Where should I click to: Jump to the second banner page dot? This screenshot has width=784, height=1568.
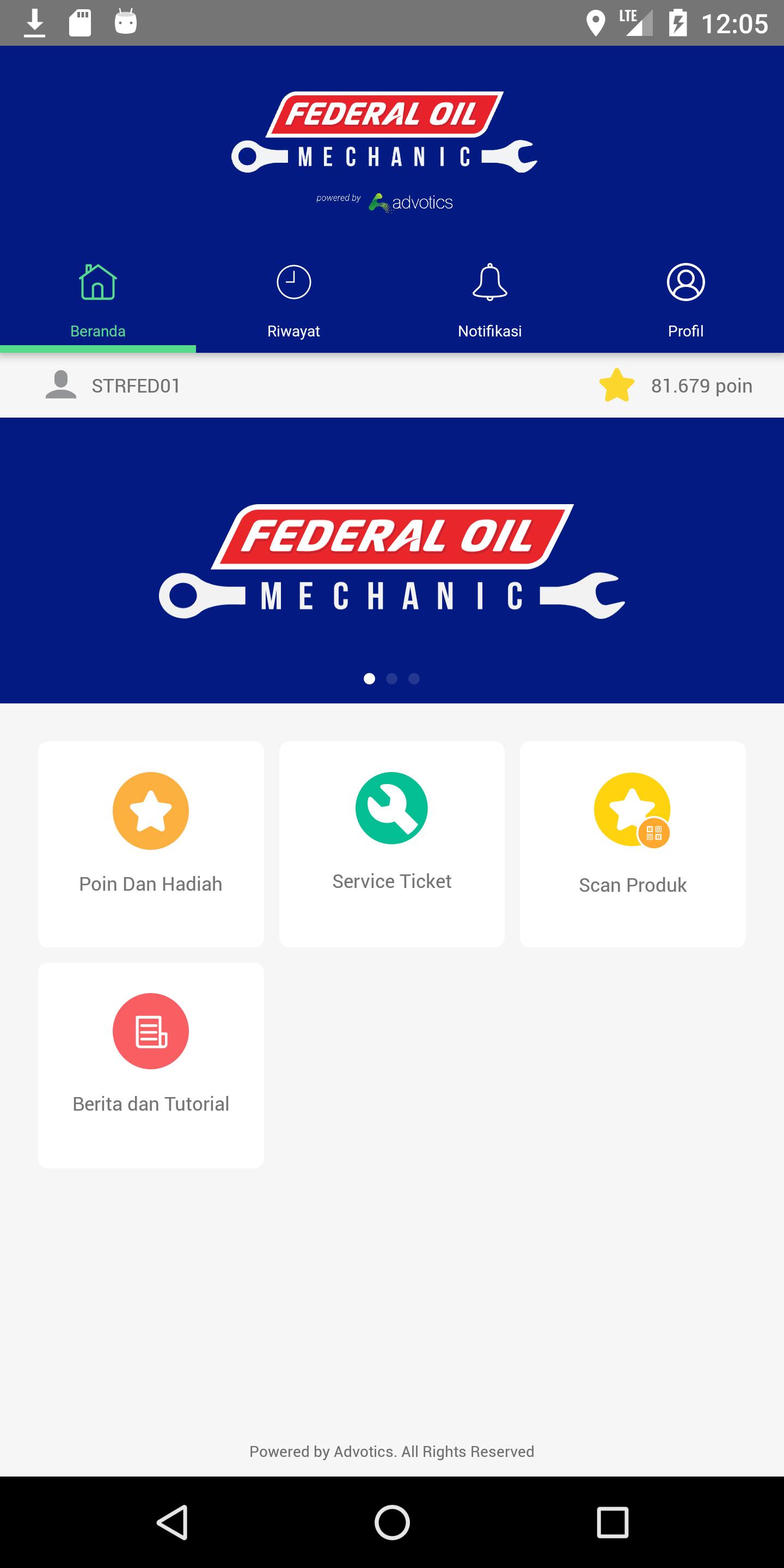coord(391,679)
